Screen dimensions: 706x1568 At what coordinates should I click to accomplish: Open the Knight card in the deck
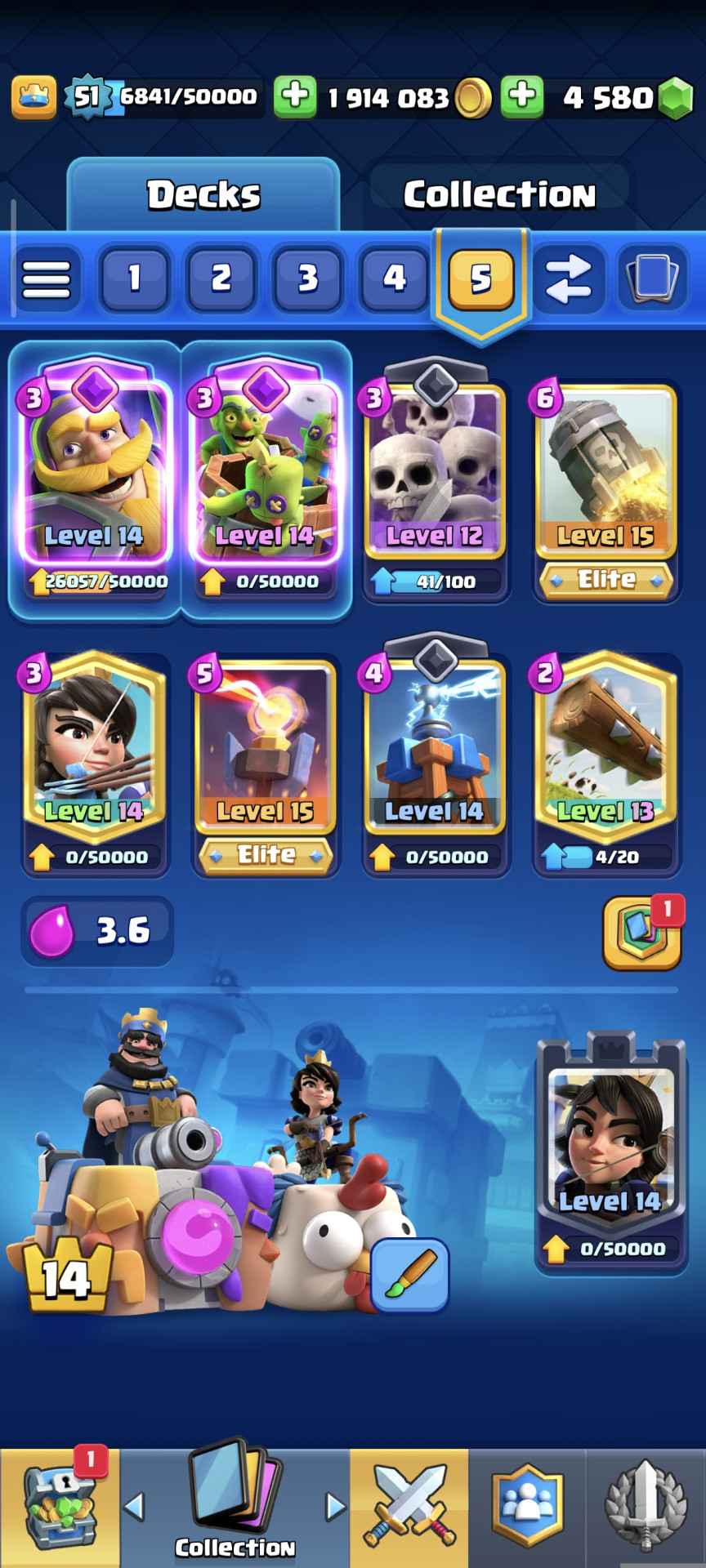[94, 474]
